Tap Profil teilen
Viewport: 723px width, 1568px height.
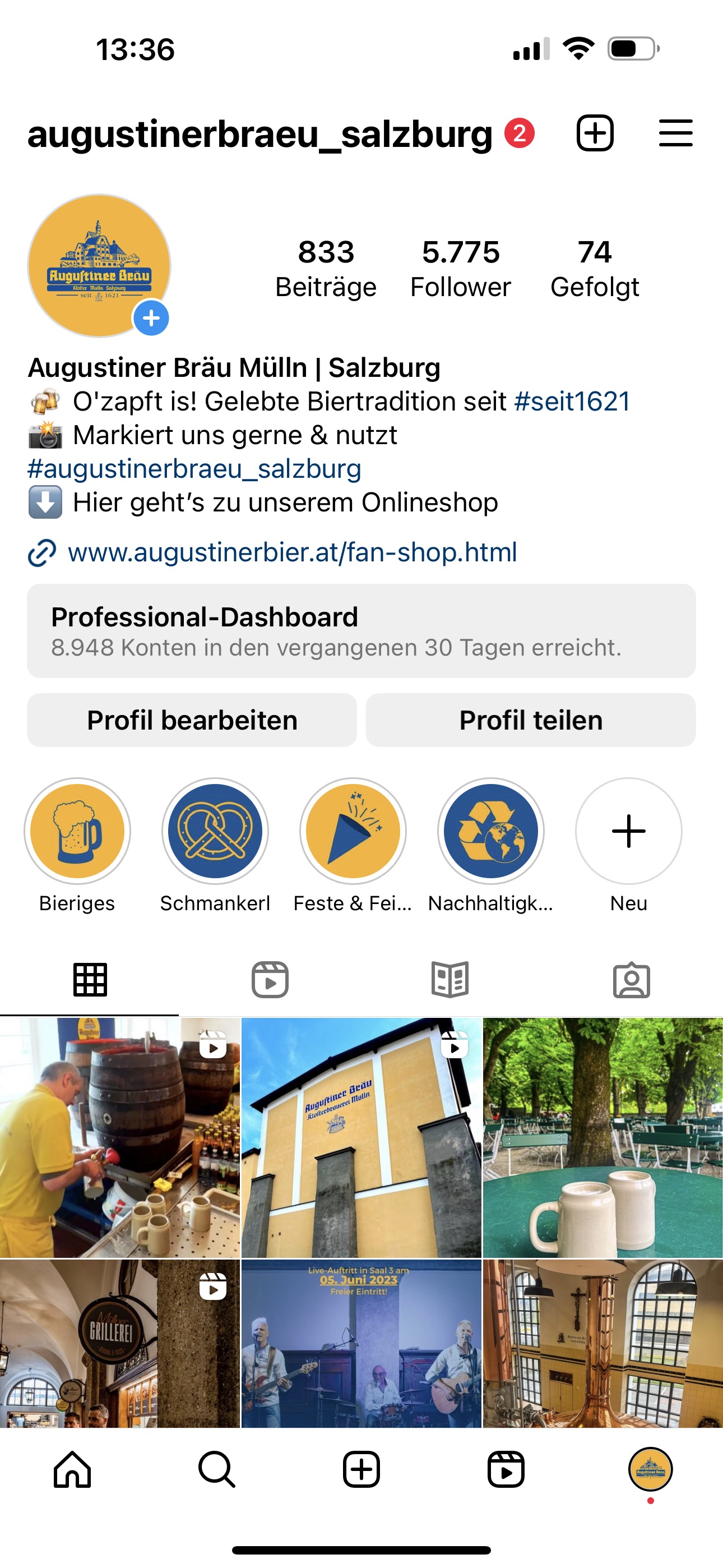point(530,720)
